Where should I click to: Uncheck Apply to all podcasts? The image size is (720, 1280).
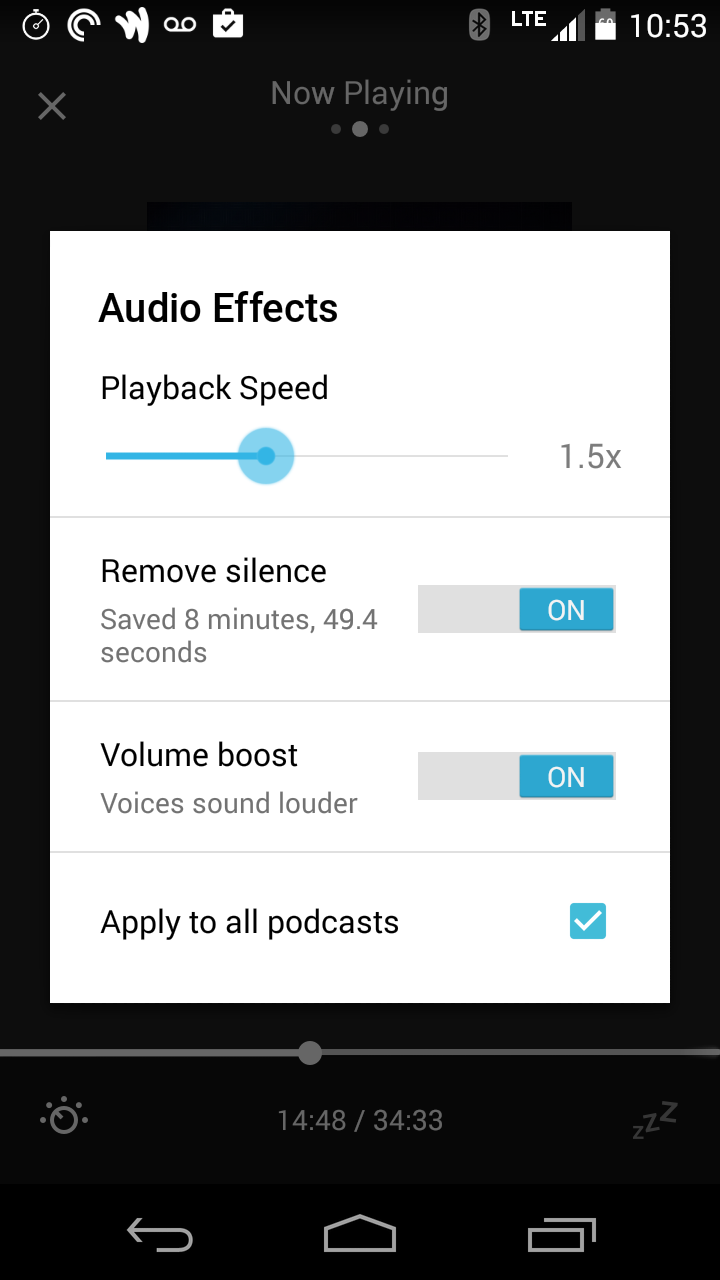coord(588,921)
